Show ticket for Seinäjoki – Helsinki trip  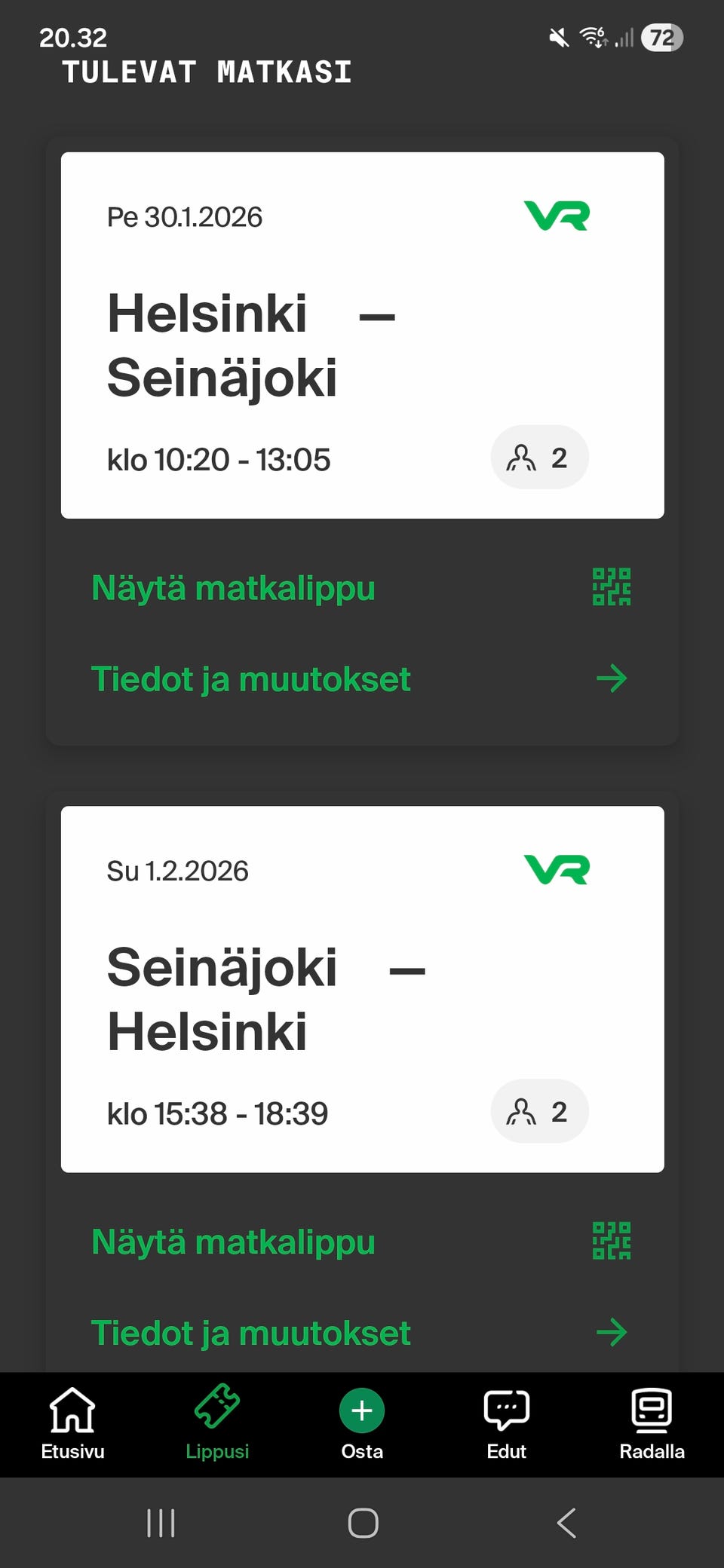(360, 1242)
